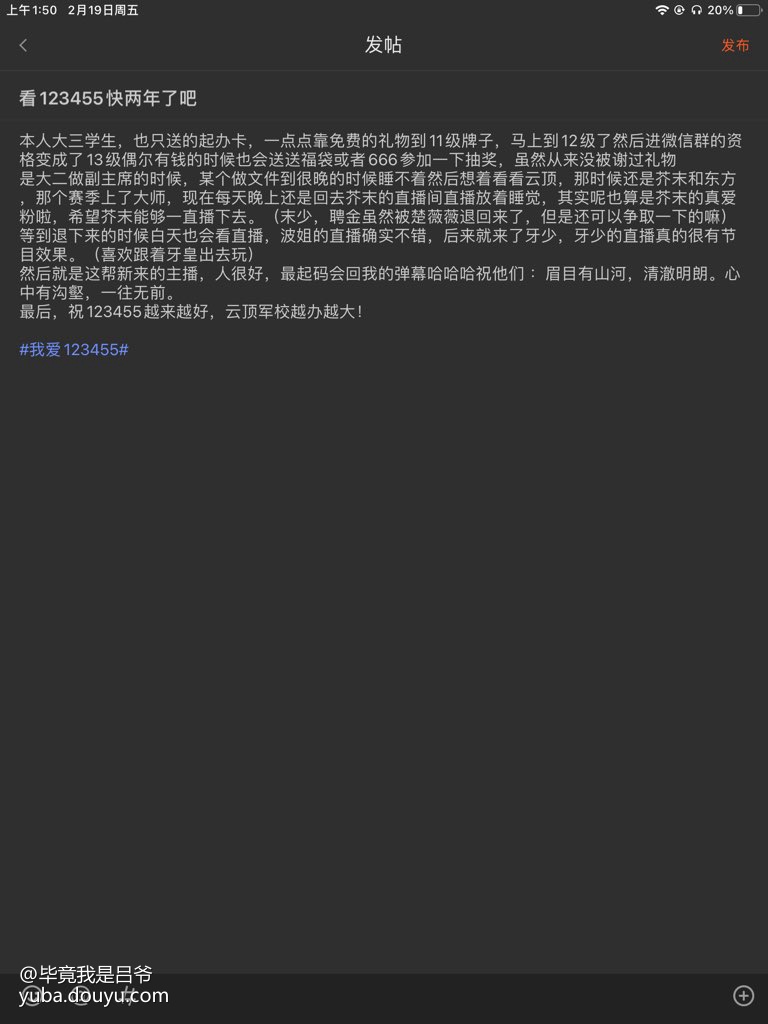Tap the post body text area
The image size is (768, 1024).
(x=380, y=500)
